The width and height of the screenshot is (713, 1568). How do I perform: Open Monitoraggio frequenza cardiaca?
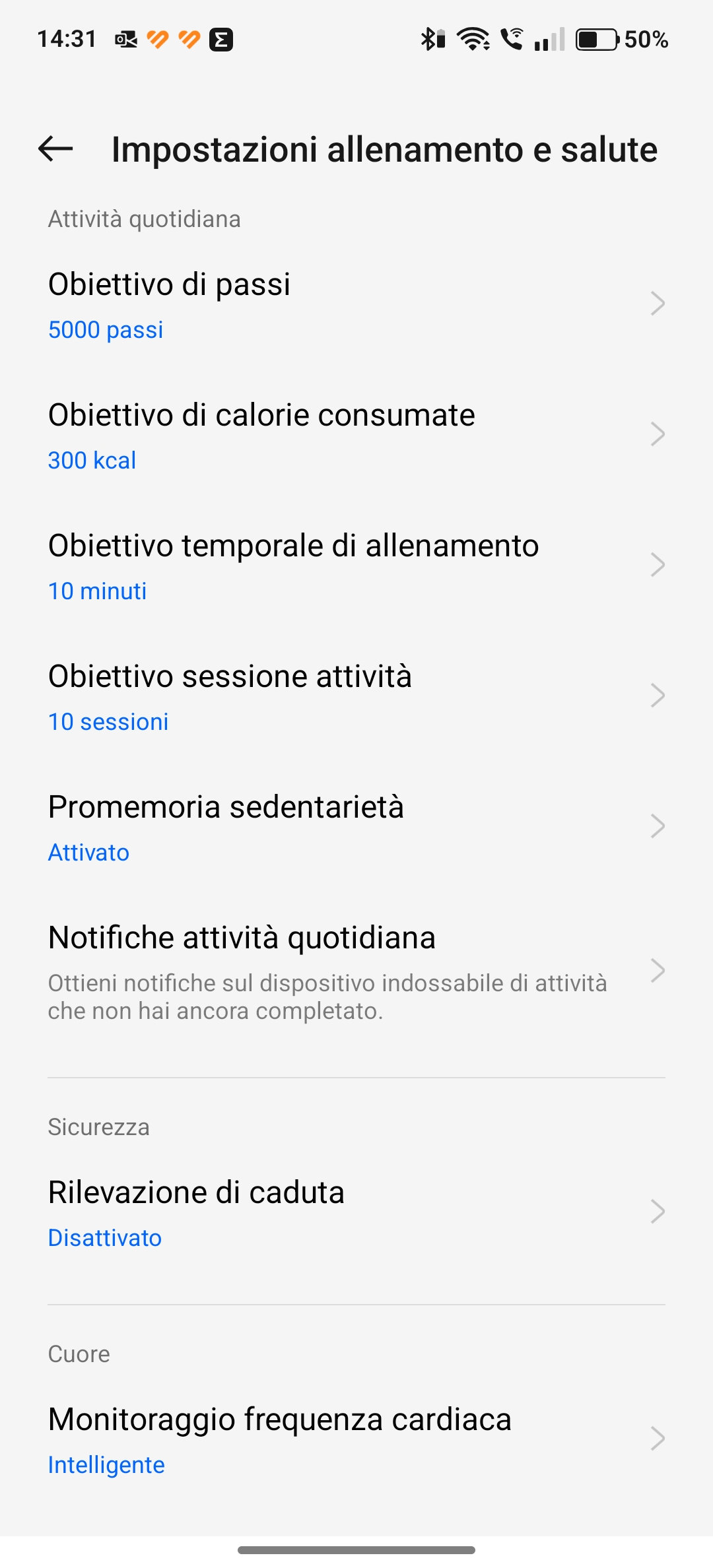356,1439
